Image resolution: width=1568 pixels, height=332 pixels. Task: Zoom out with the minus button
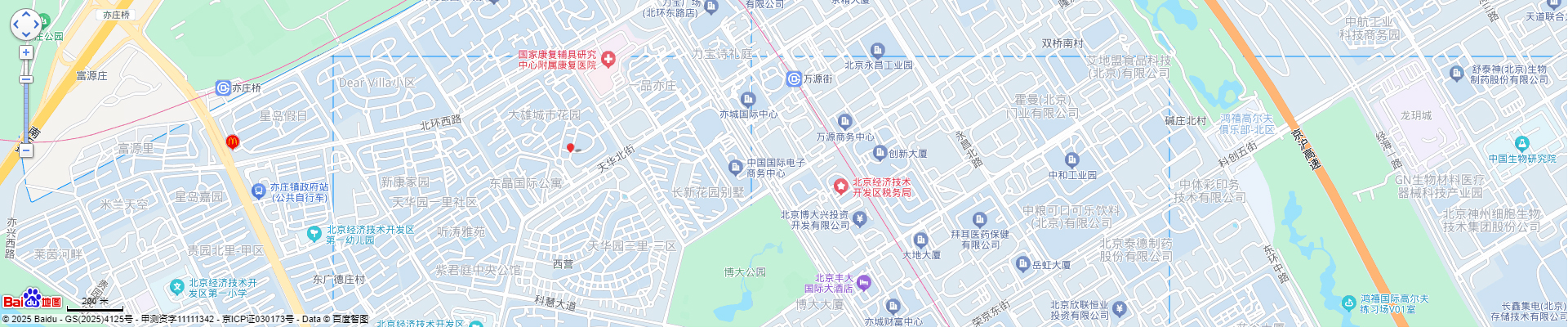click(x=26, y=150)
